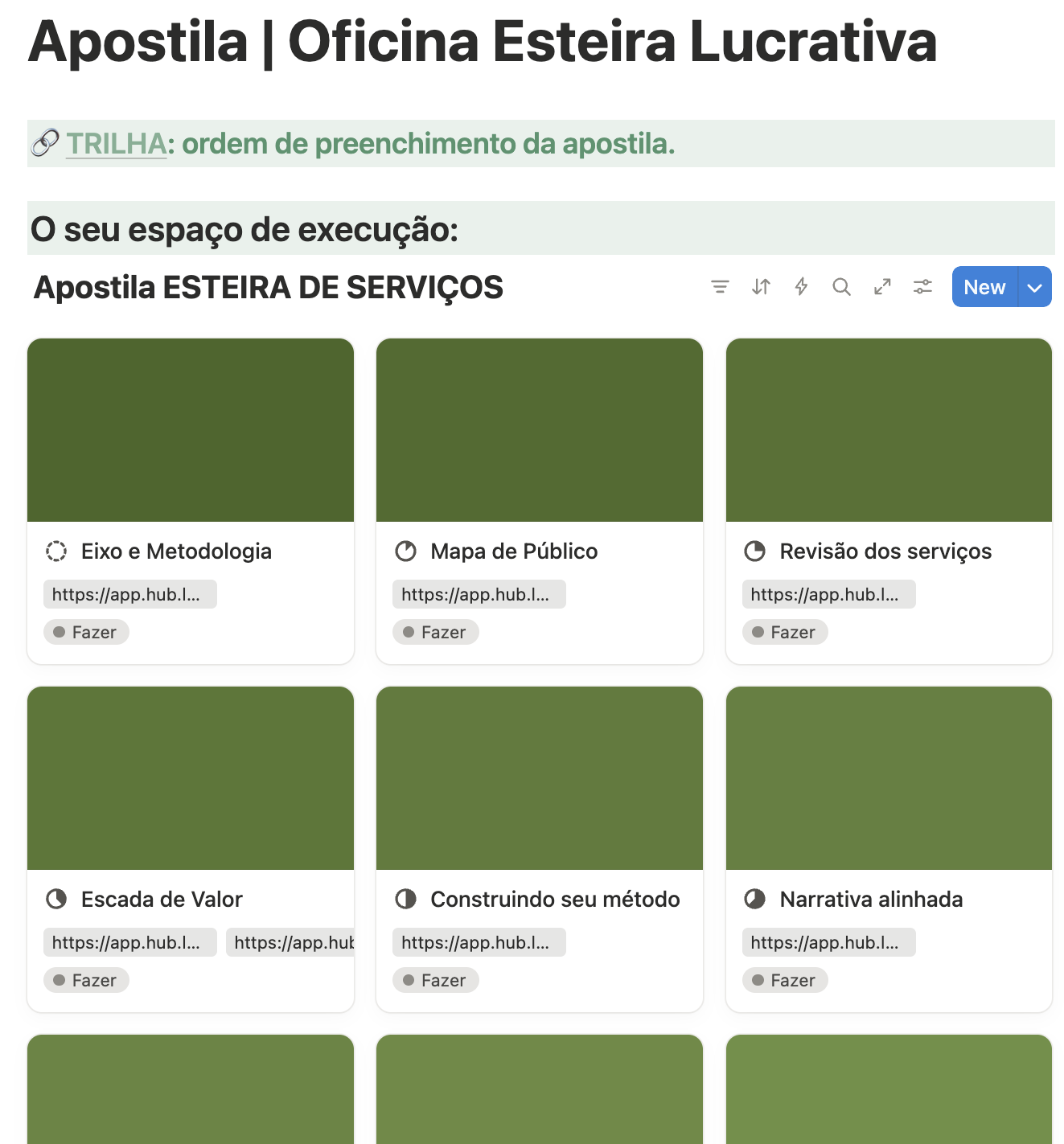Open the Construindo seu método card
The height and width of the screenshot is (1144, 1064).
click(x=555, y=900)
